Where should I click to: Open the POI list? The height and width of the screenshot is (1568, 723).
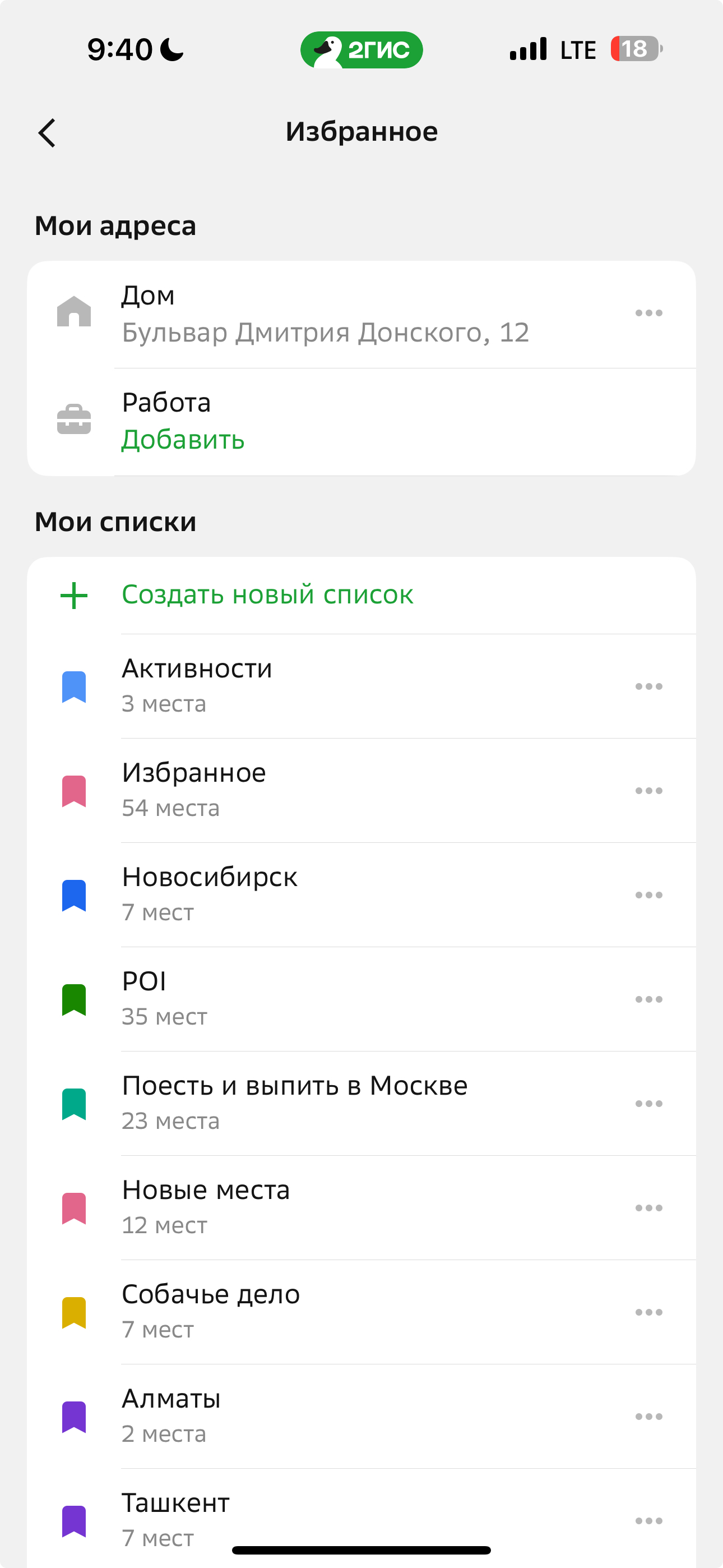tap(361, 999)
